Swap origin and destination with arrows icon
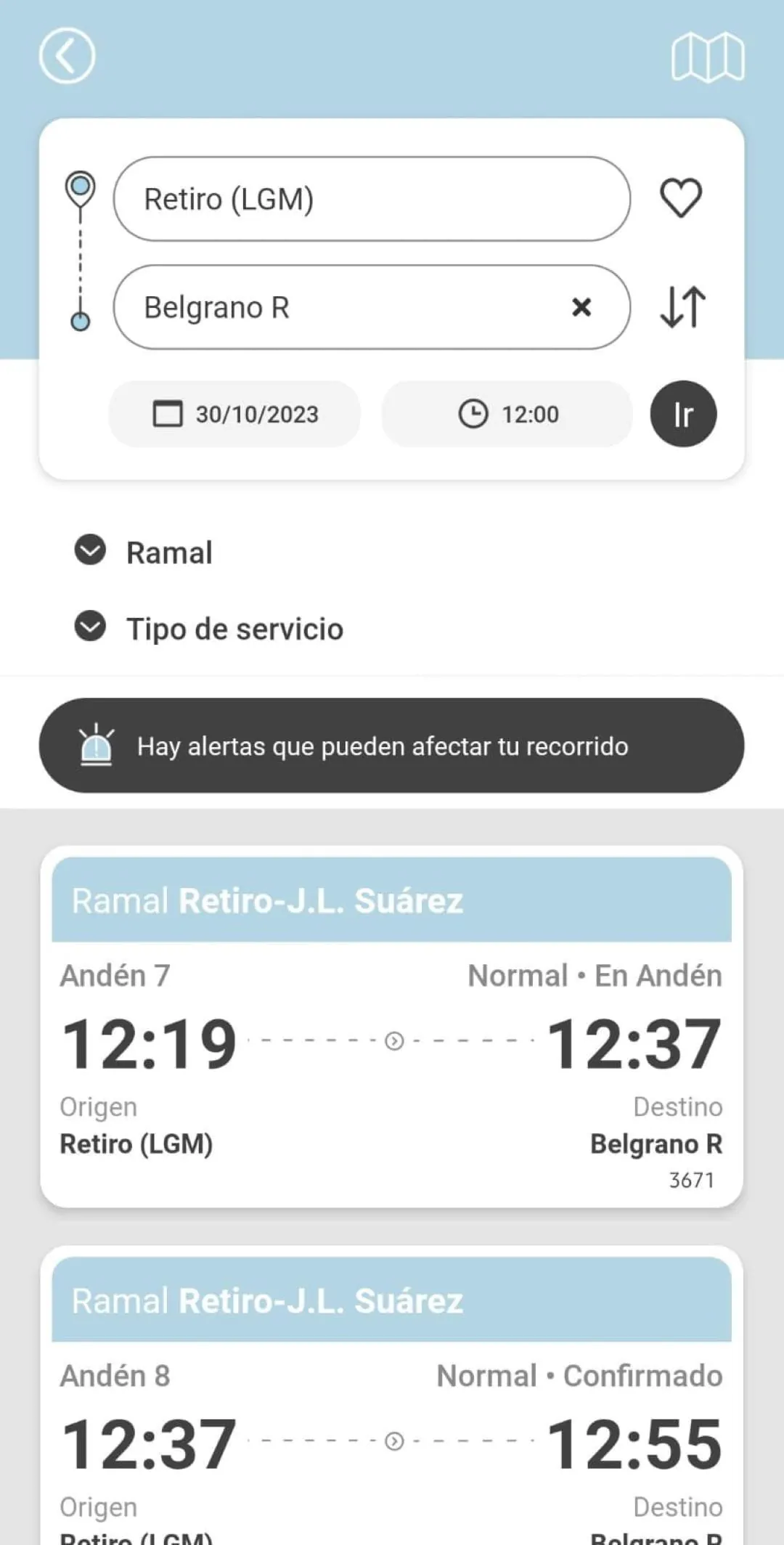 (x=681, y=306)
